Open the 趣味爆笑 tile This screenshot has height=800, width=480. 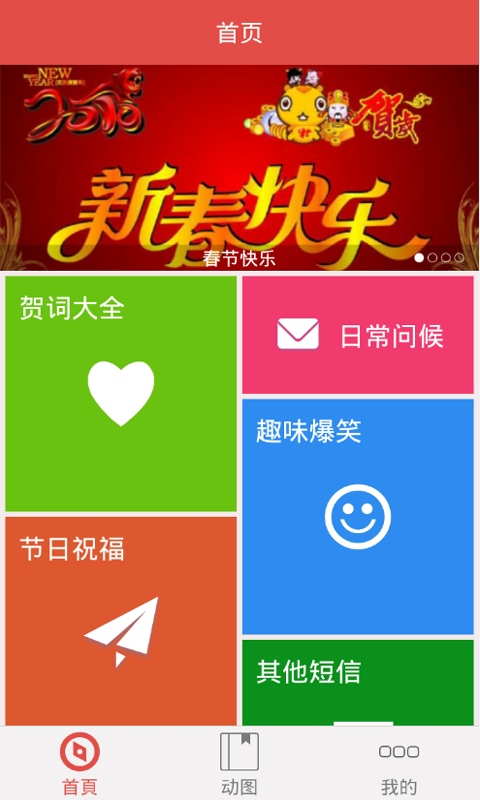(358, 517)
